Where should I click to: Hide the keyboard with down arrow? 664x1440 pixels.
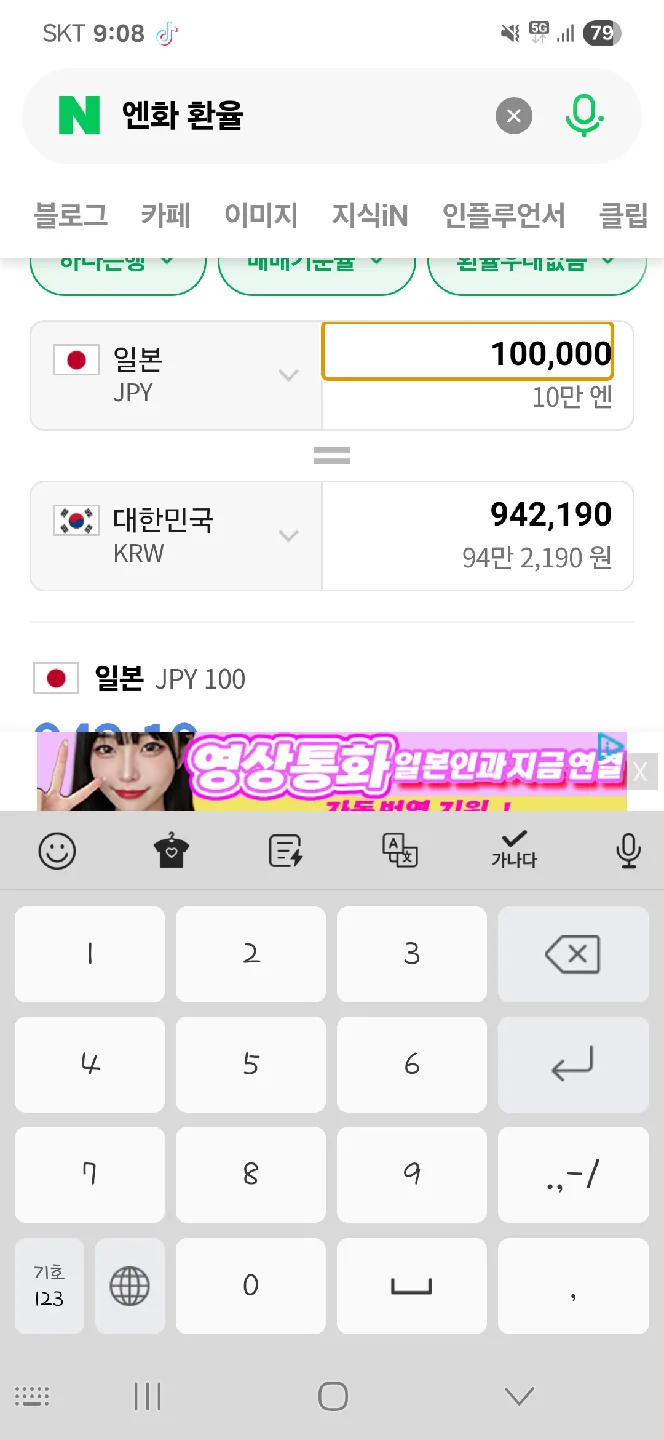pos(518,1396)
